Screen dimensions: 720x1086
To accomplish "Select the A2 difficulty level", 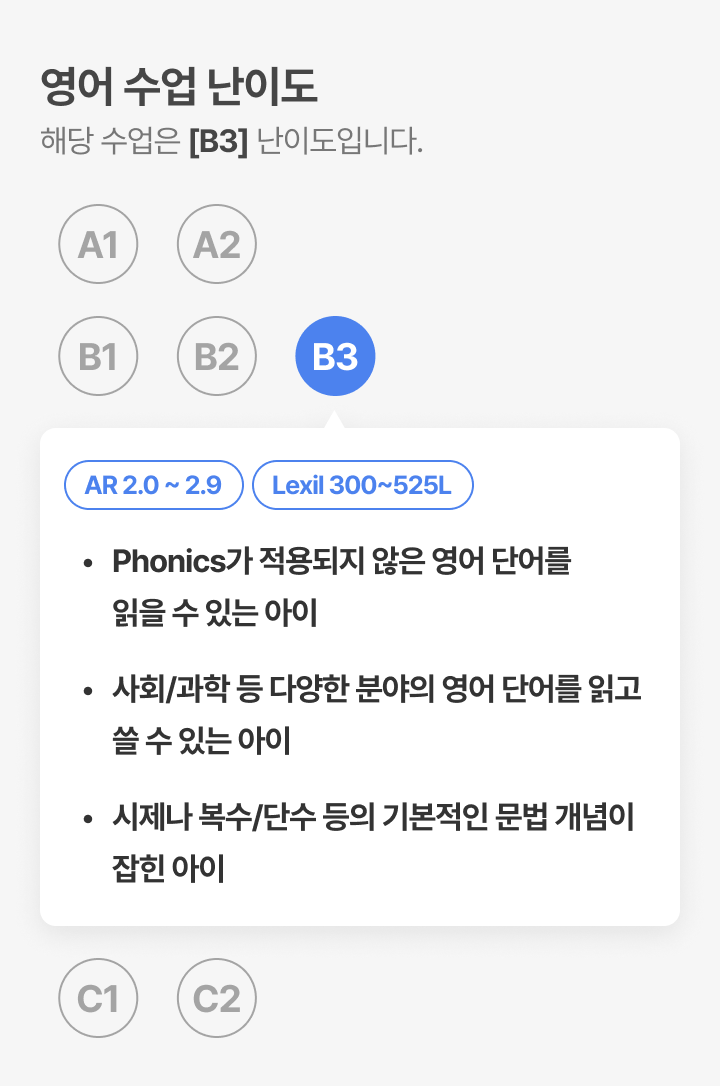I will [217, 244].
